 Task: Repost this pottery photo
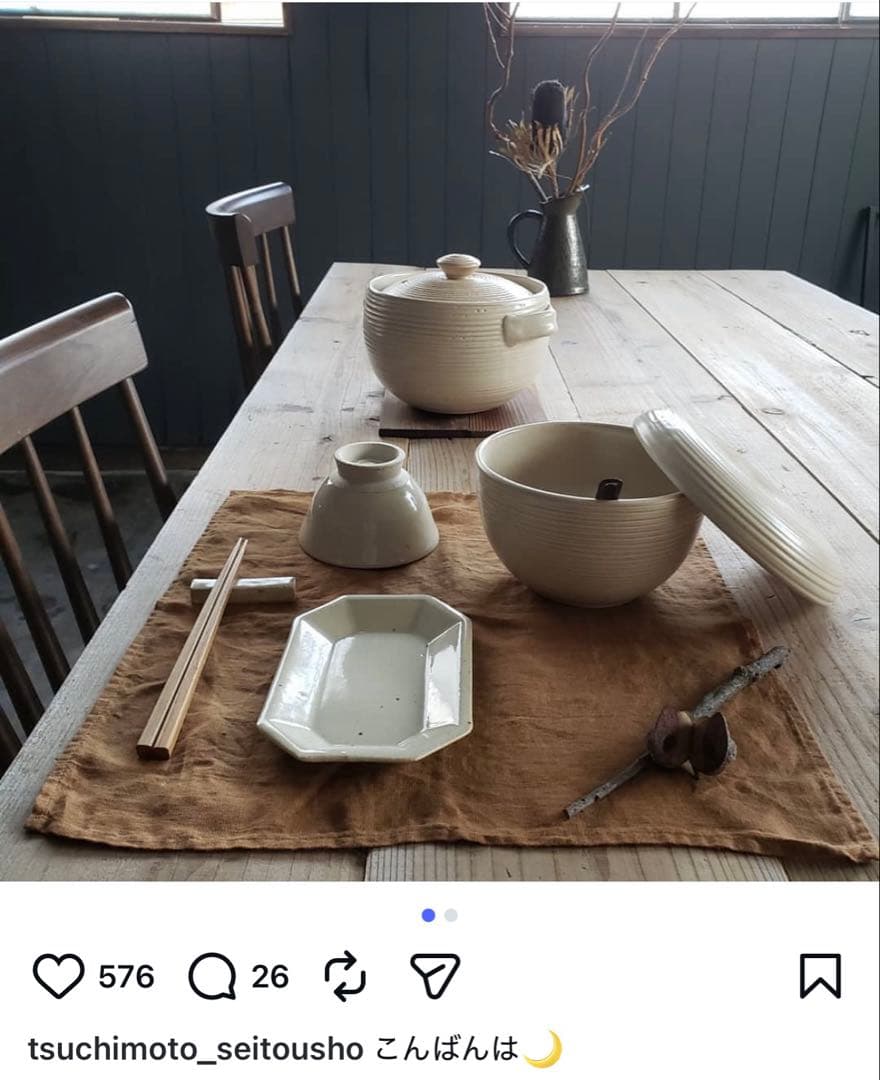tap(345, 976)
